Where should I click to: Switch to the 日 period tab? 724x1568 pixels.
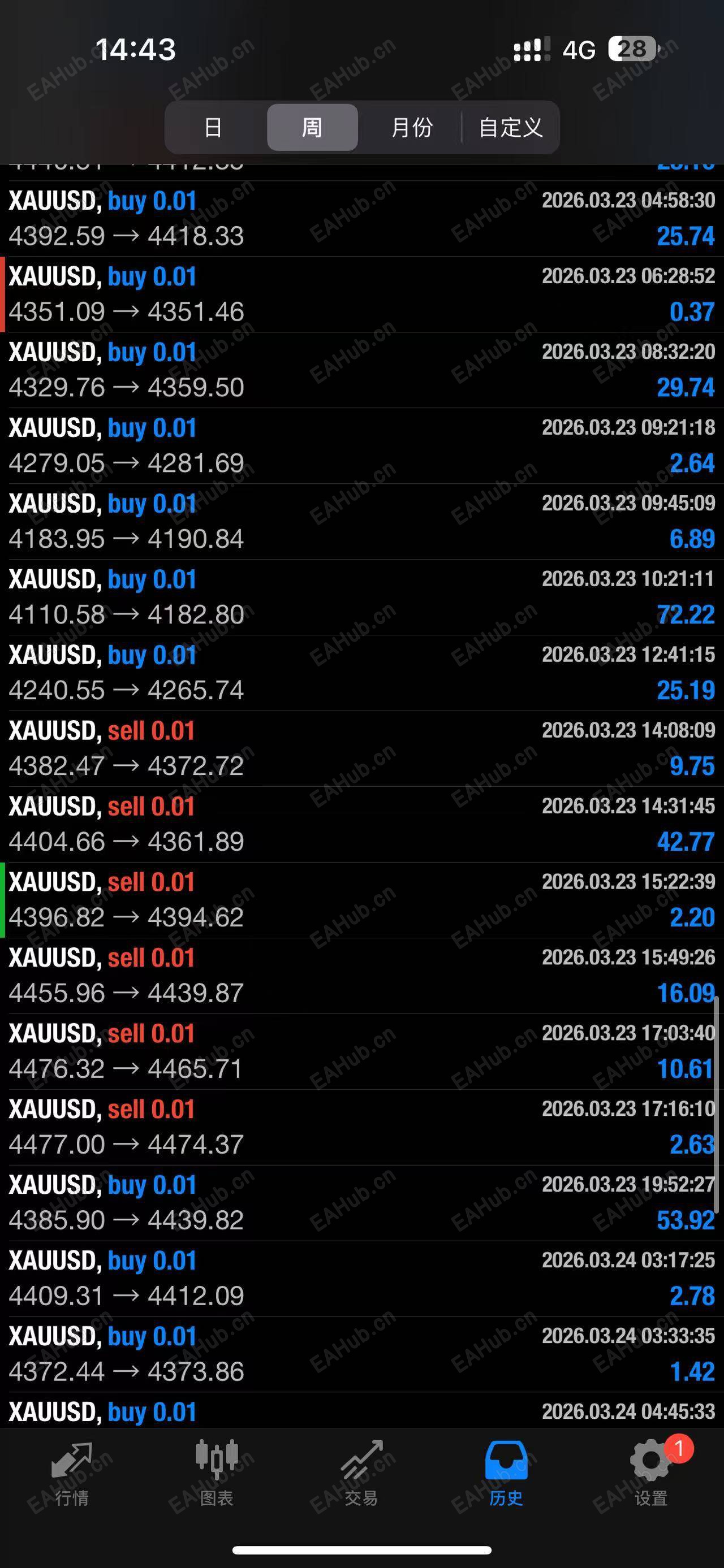tap(213, 127)
